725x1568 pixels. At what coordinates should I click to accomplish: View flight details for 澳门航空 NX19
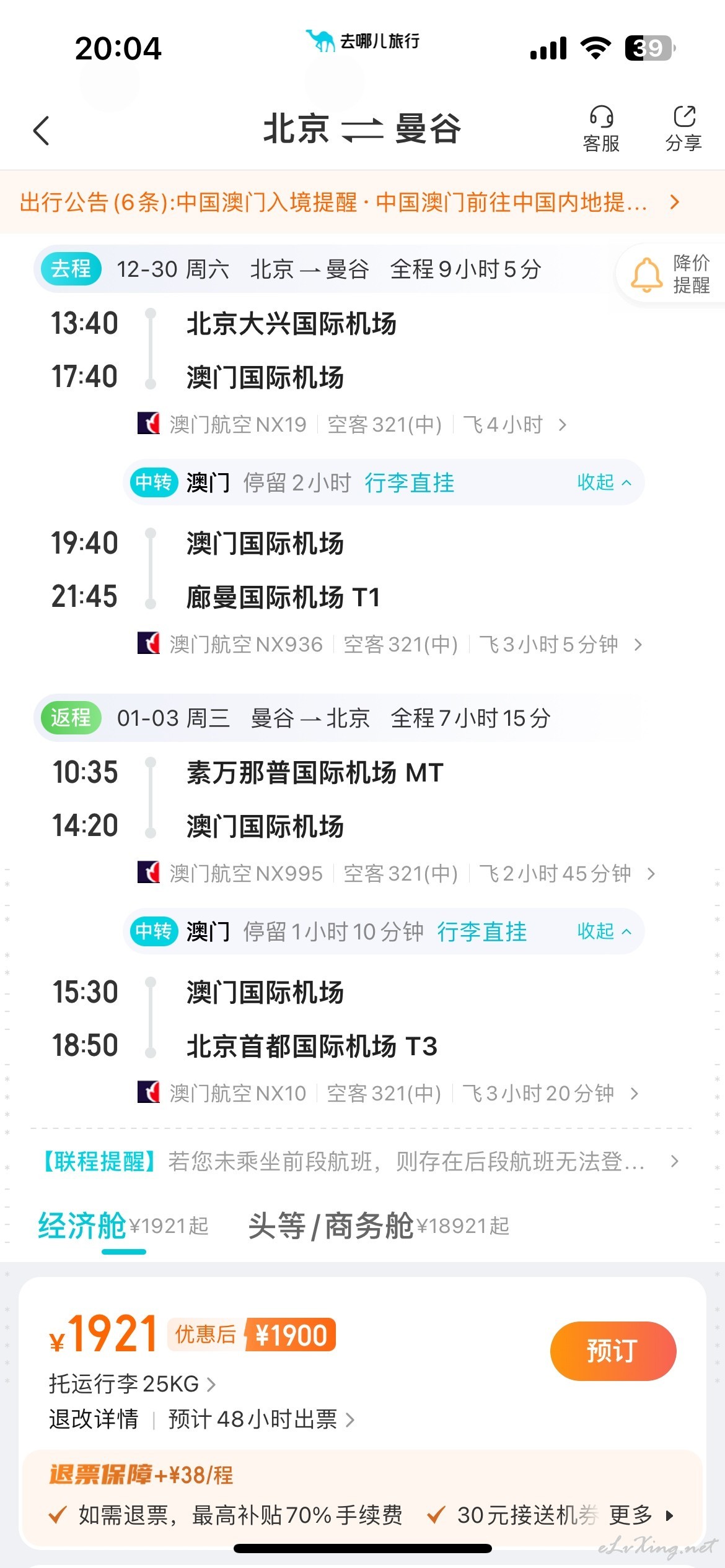click(352, 425)
